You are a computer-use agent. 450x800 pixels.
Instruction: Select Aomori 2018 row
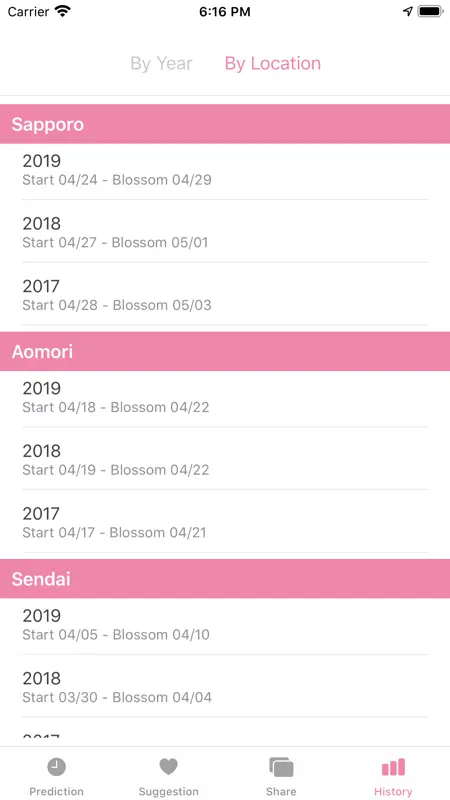pos(225,458)
